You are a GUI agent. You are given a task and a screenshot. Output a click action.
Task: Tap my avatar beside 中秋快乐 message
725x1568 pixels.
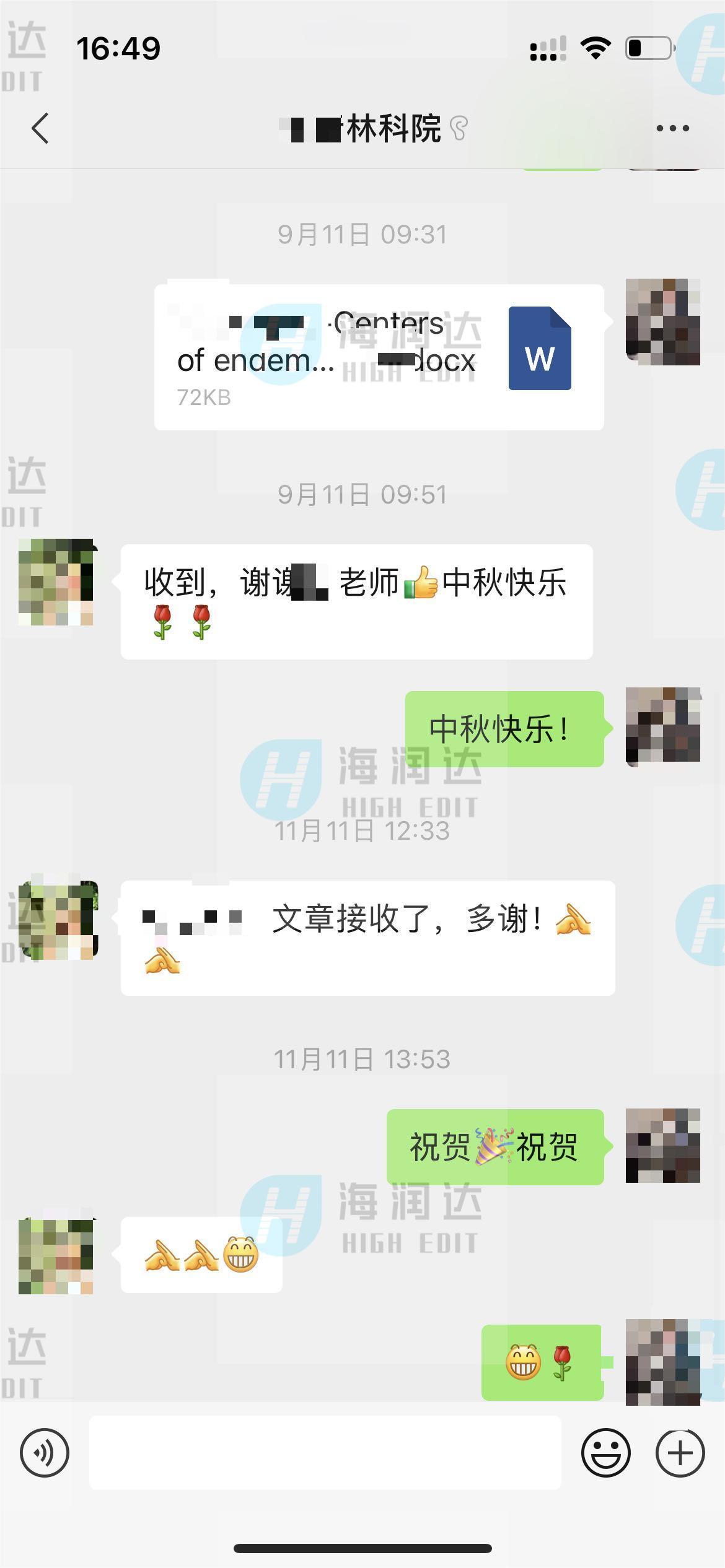coord(662,726)
